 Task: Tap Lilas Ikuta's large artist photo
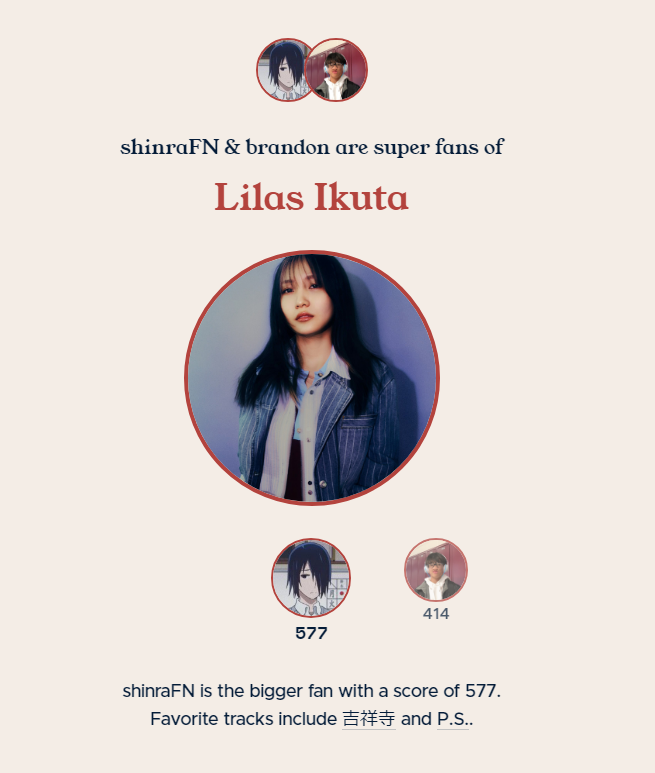point(311,377)
